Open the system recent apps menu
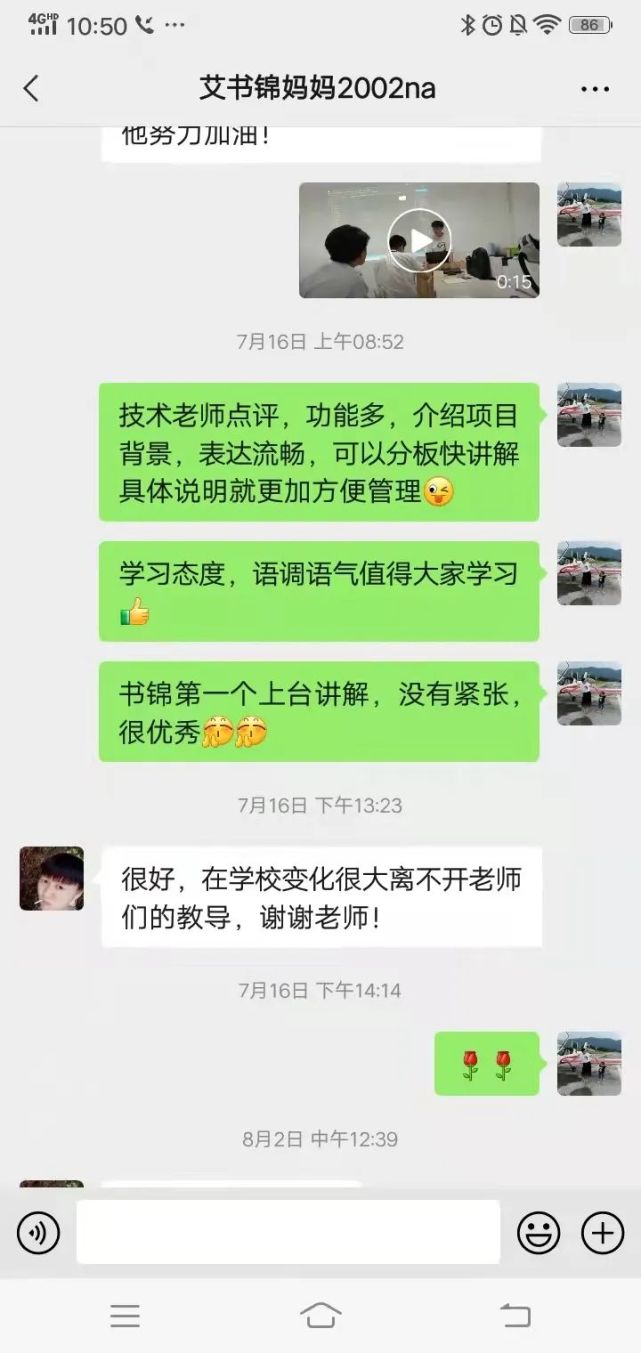 (125, 1315)
